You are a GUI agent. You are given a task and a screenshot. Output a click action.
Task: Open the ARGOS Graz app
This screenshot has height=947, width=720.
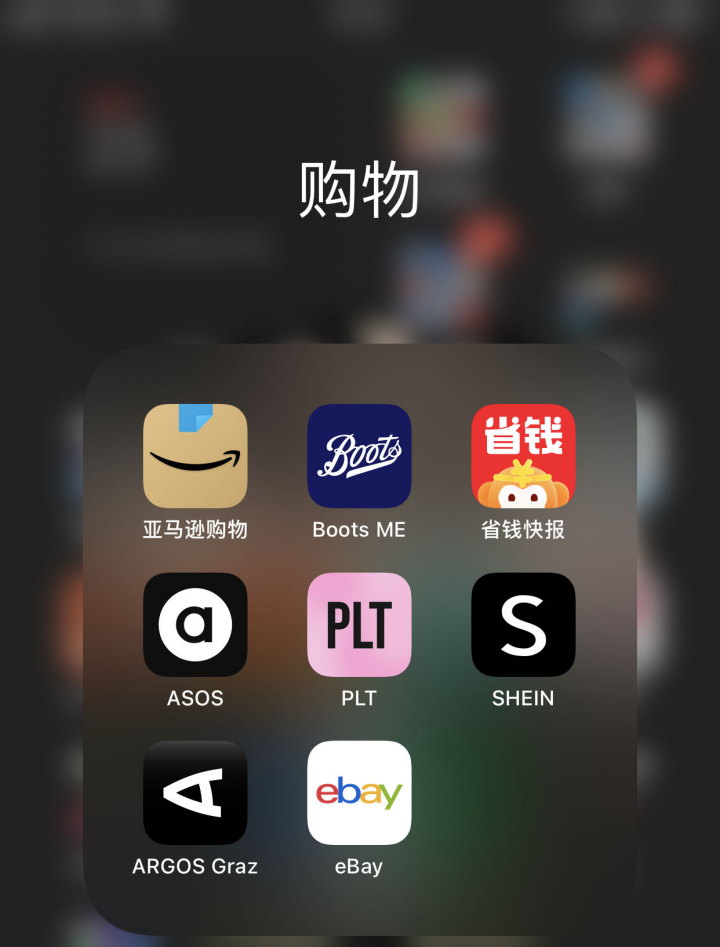(x=195, y=793)
